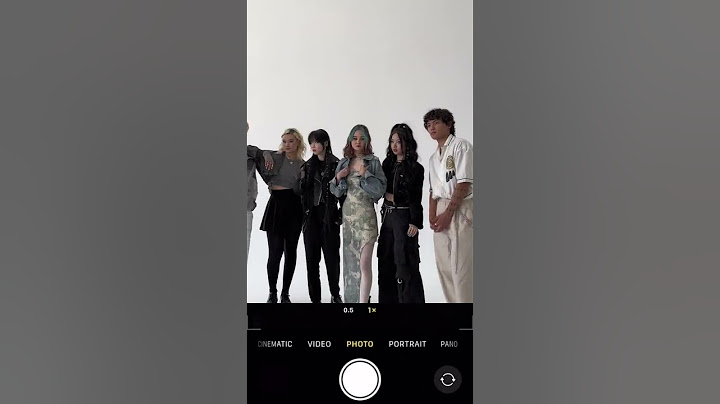Select the Photo mode

click(x=360, y=344)
